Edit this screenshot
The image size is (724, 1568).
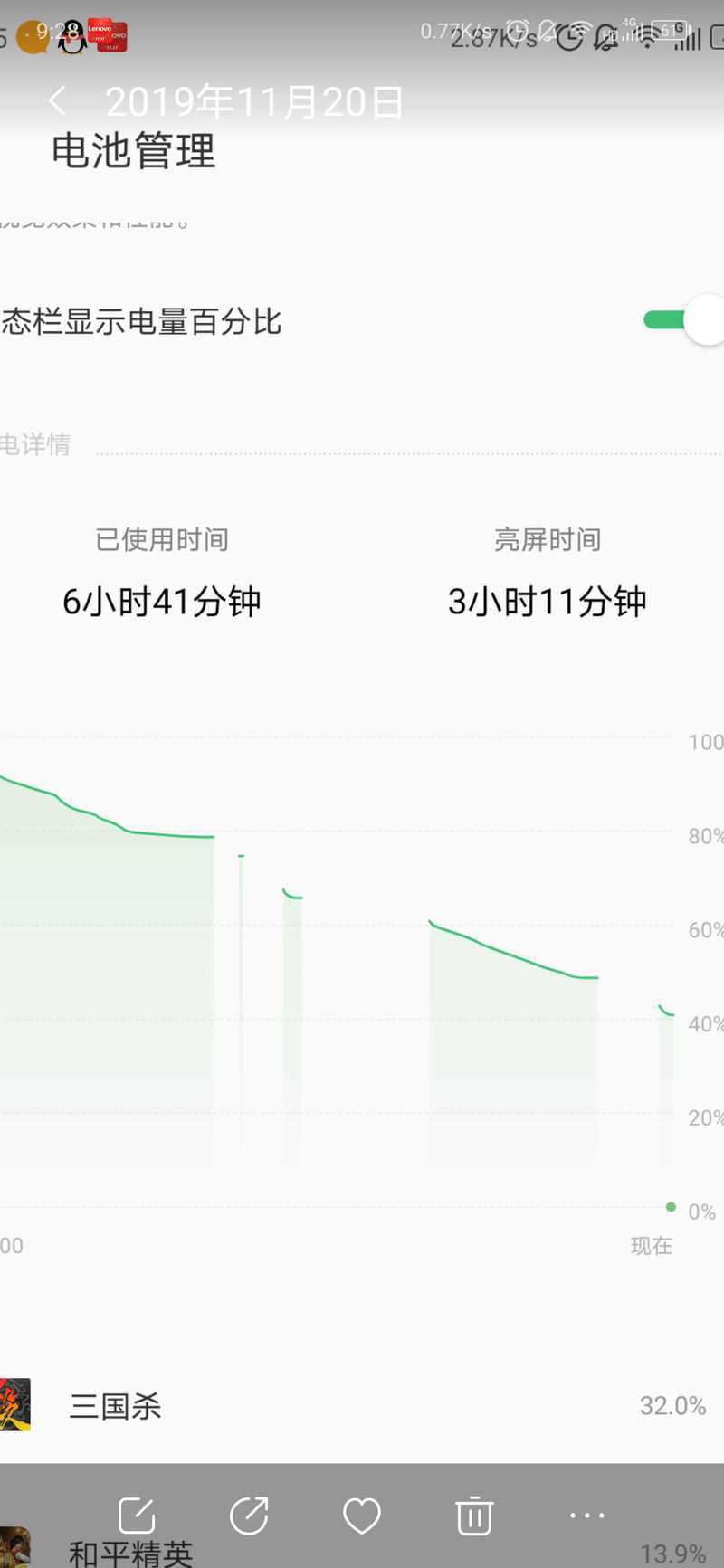tap(137, 1516)
